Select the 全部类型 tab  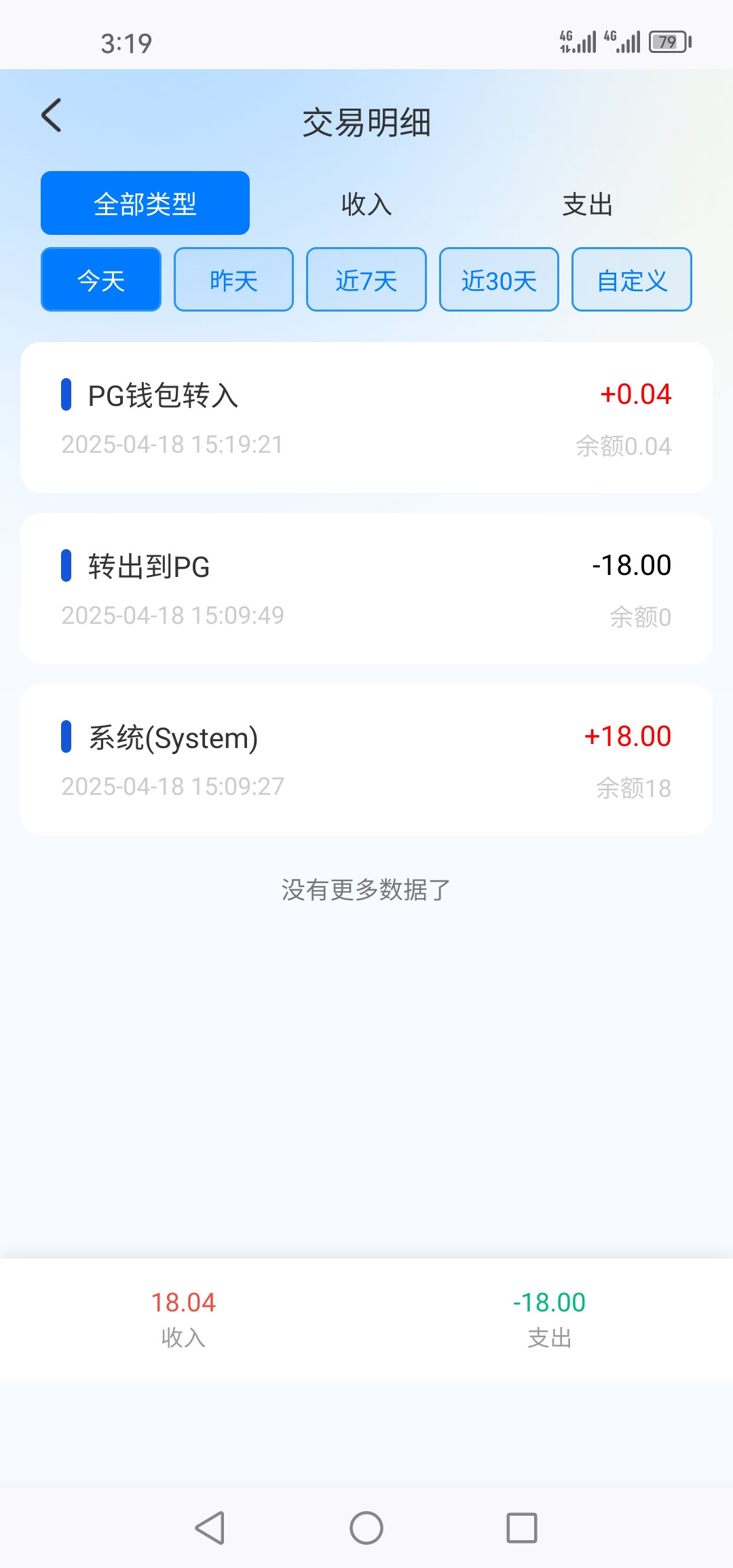(145, 204)
